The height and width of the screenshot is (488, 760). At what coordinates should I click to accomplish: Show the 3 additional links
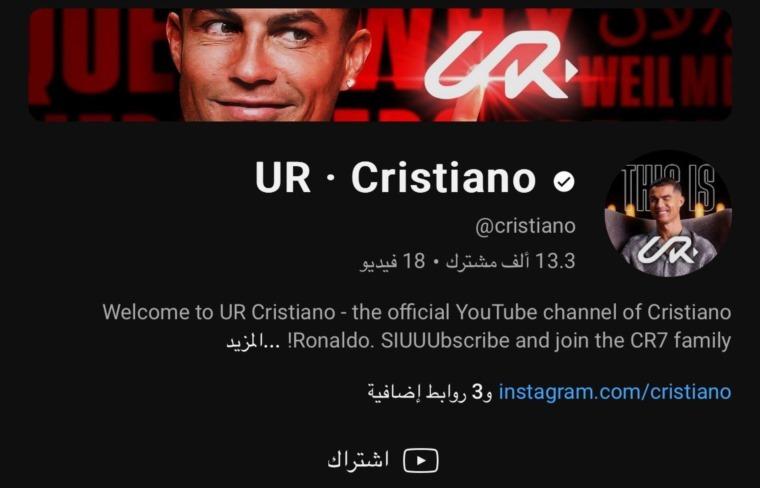(430, 391)
